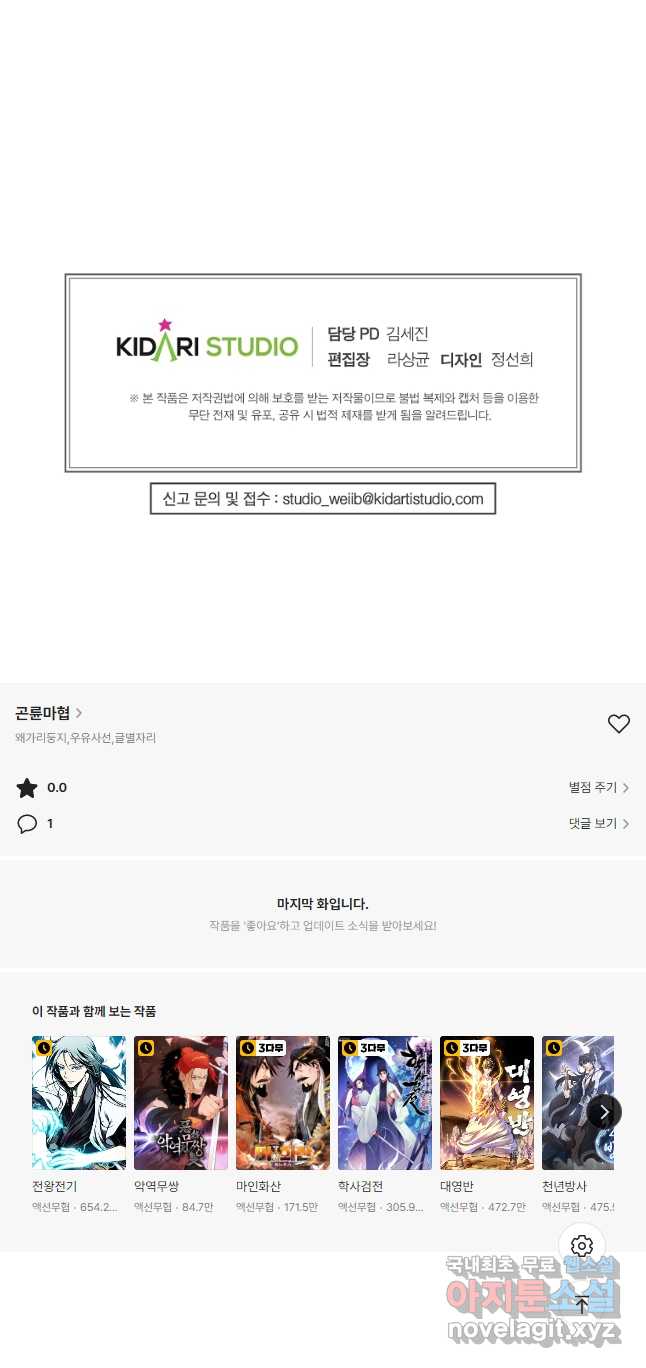
Task: Open the viewer settings gear
Action: point(582,1246)
